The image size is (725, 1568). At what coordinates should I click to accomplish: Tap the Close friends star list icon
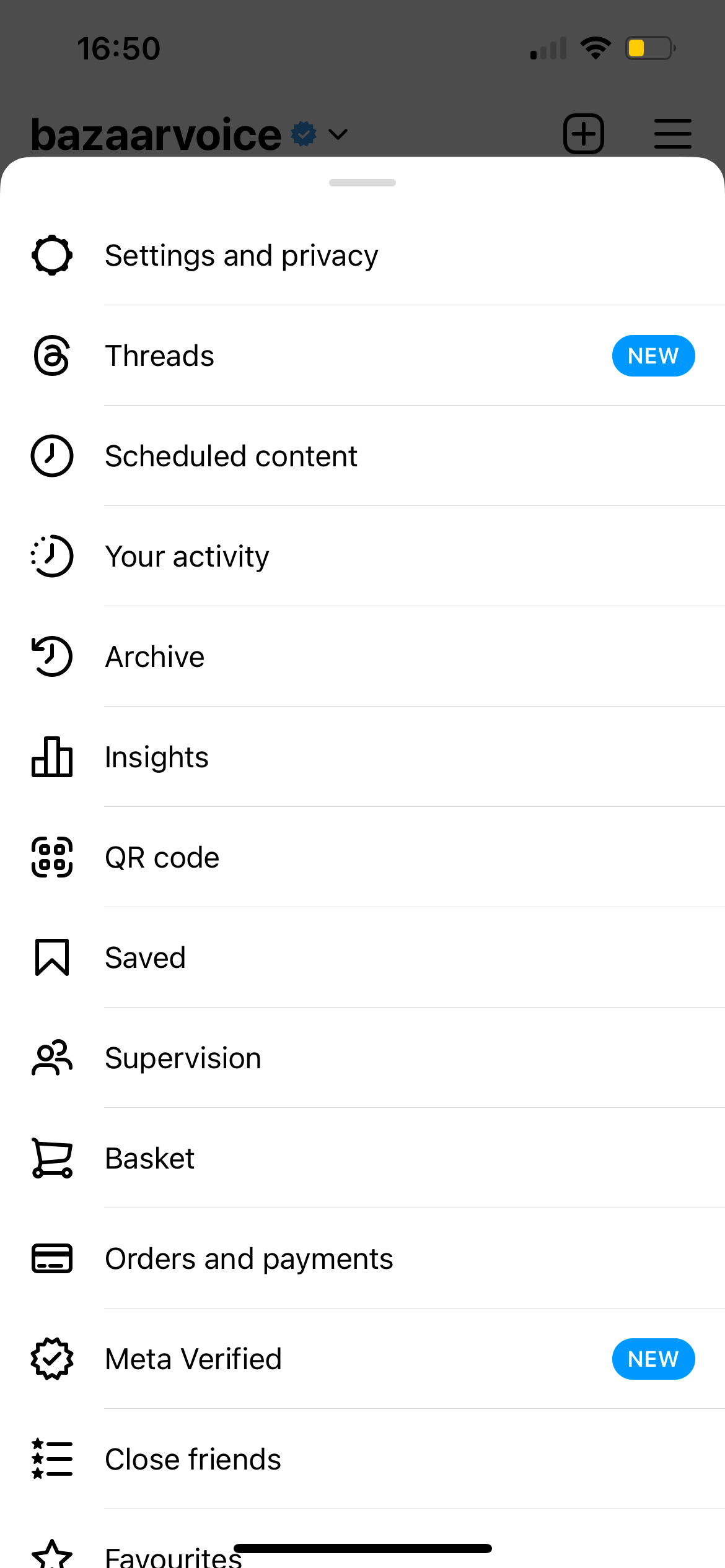tap(52, 1459)
